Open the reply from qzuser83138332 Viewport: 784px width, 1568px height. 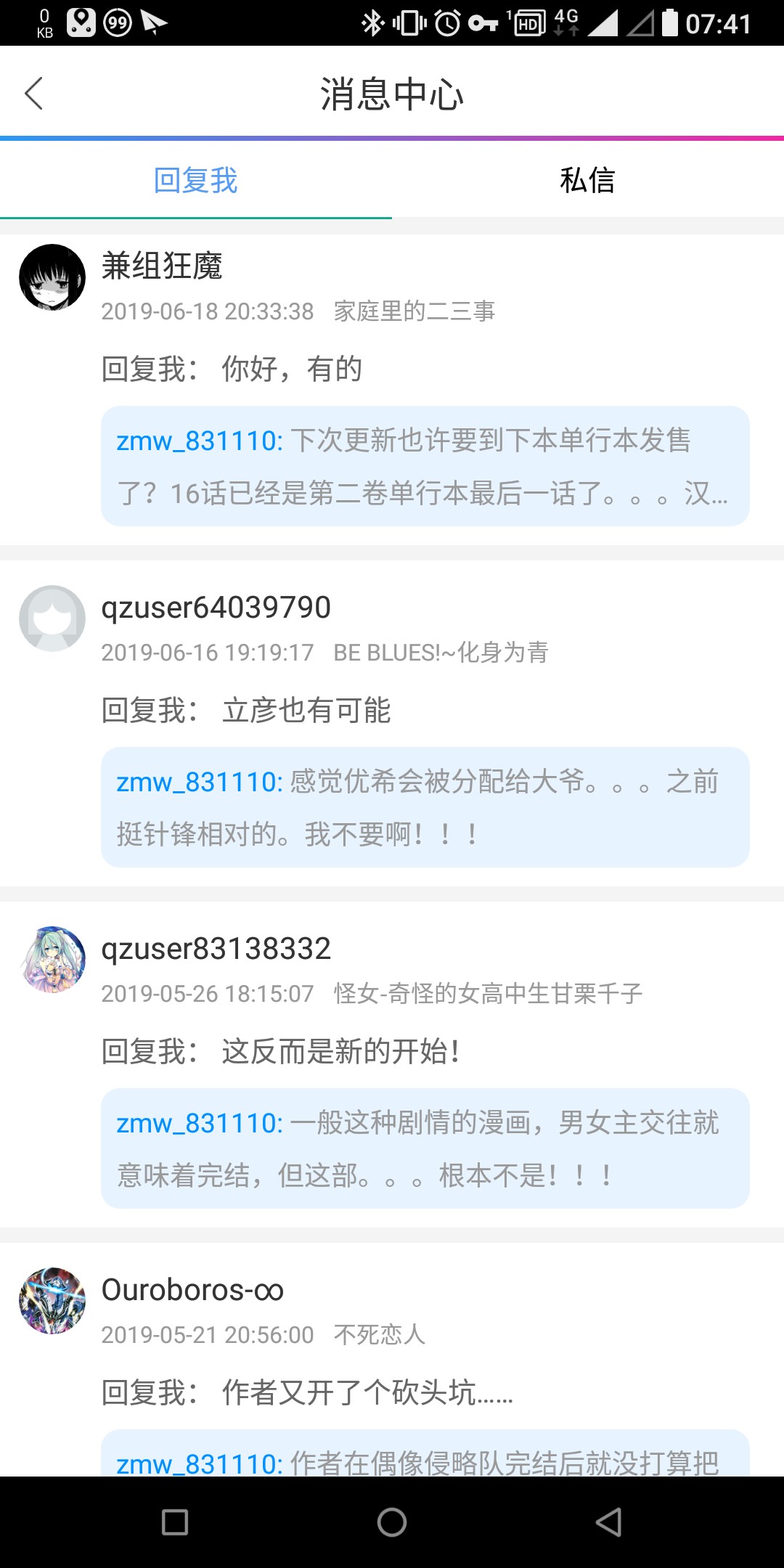340,1051
